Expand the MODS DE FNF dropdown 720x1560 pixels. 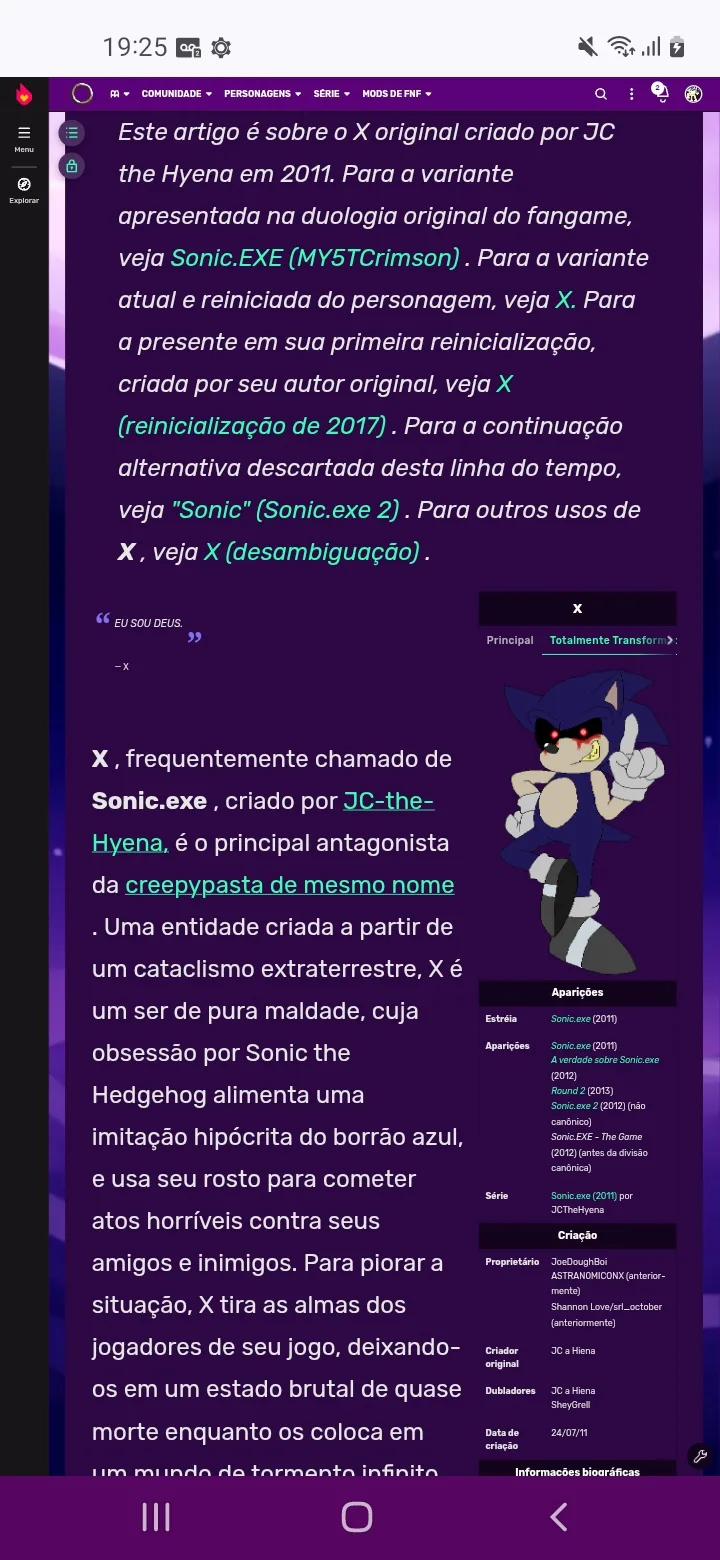point(396,94)
